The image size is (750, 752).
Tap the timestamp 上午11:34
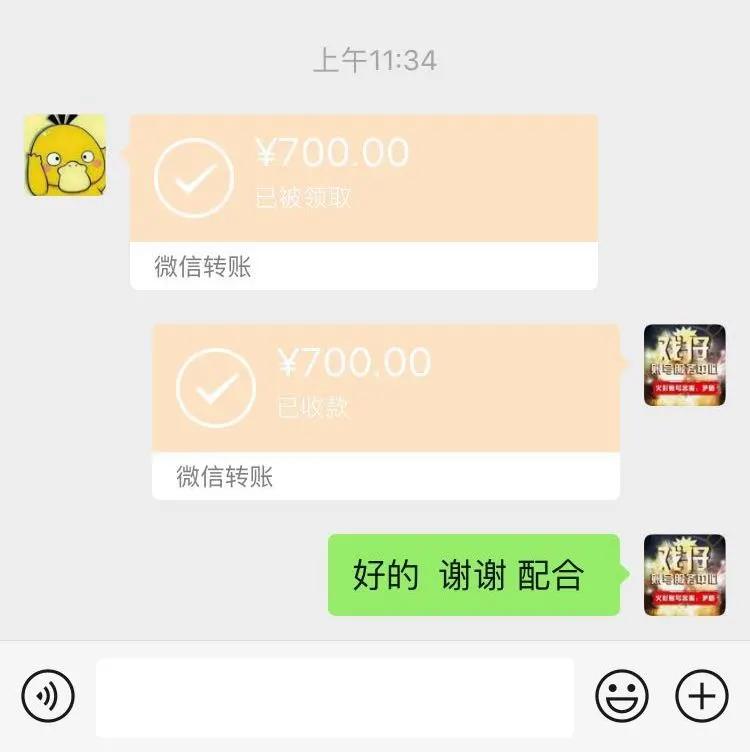375,60
